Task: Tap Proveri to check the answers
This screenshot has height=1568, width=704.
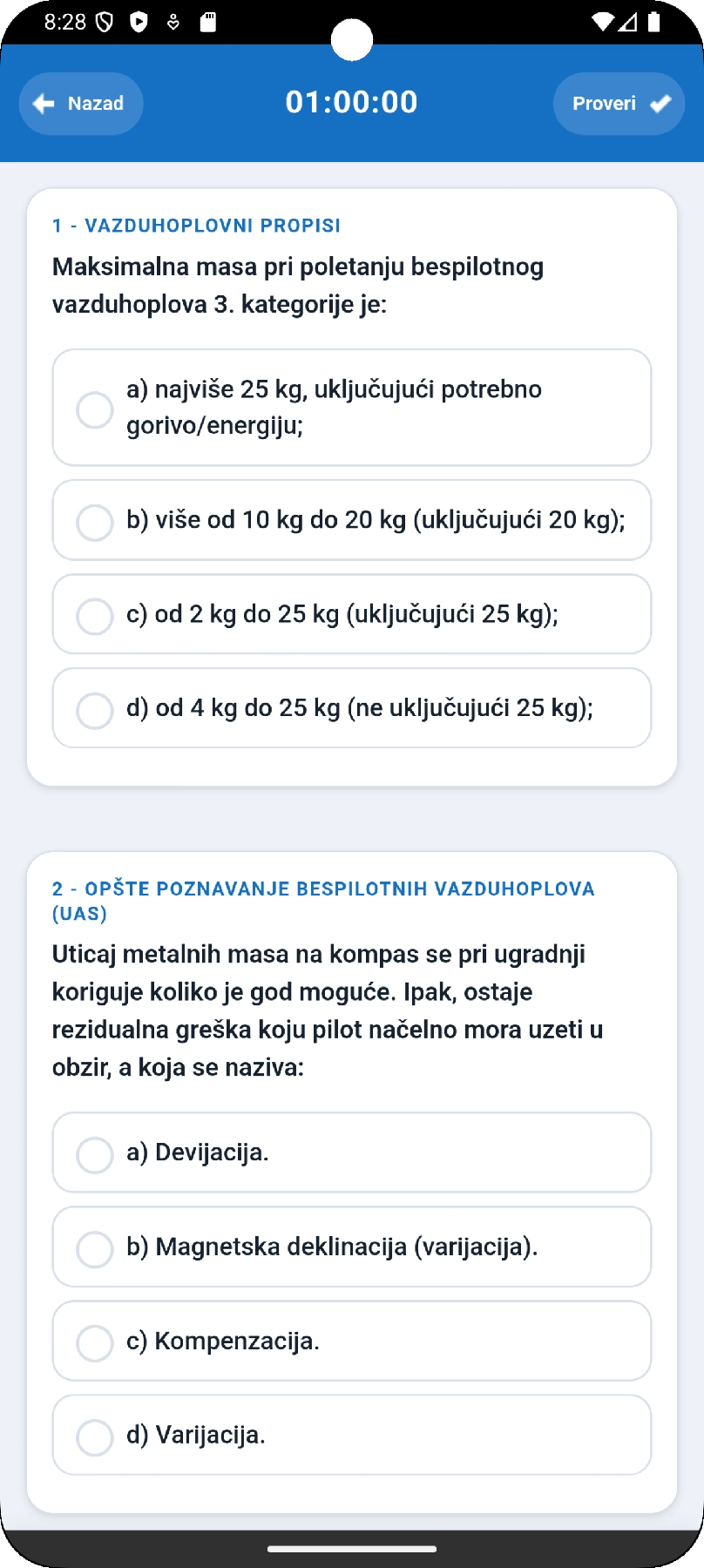Action: 619,104
